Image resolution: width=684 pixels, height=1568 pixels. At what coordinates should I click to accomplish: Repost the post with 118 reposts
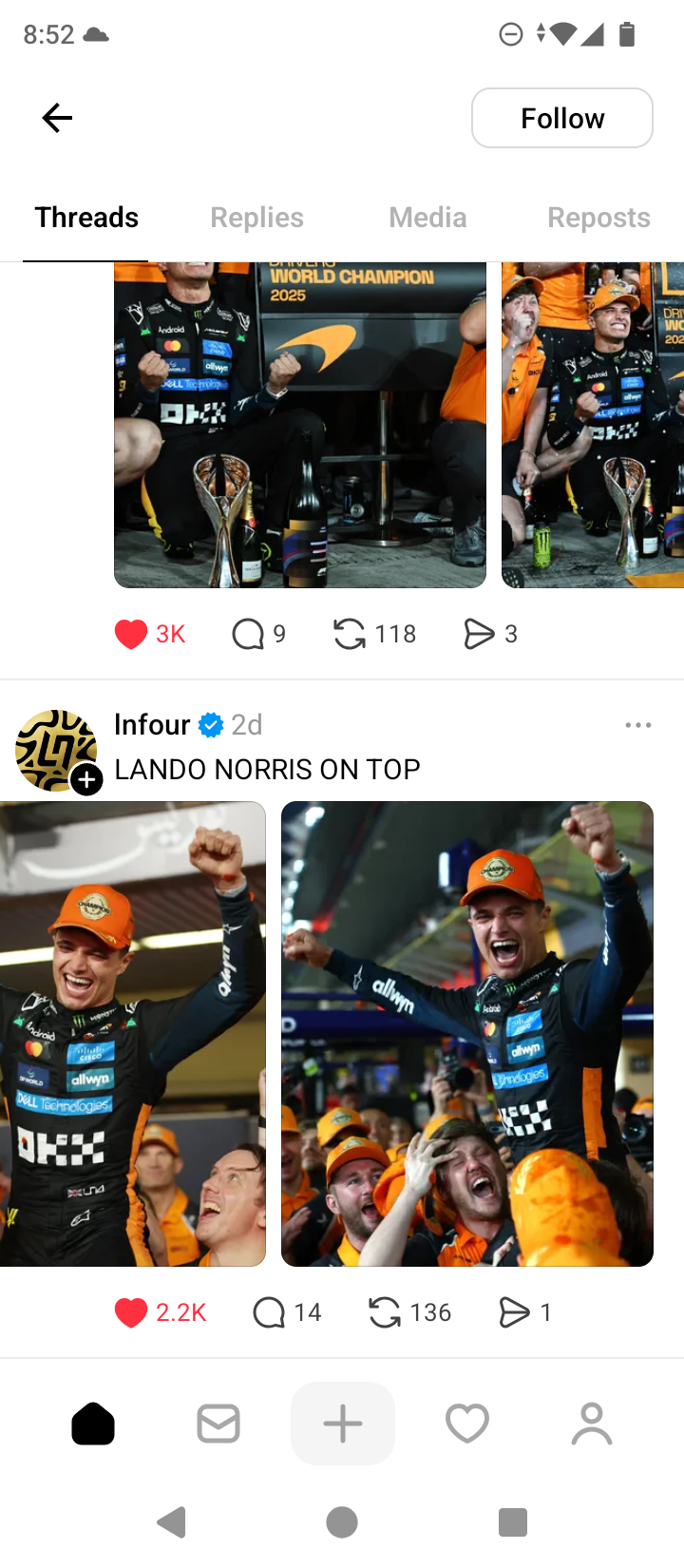pos(350,634)
